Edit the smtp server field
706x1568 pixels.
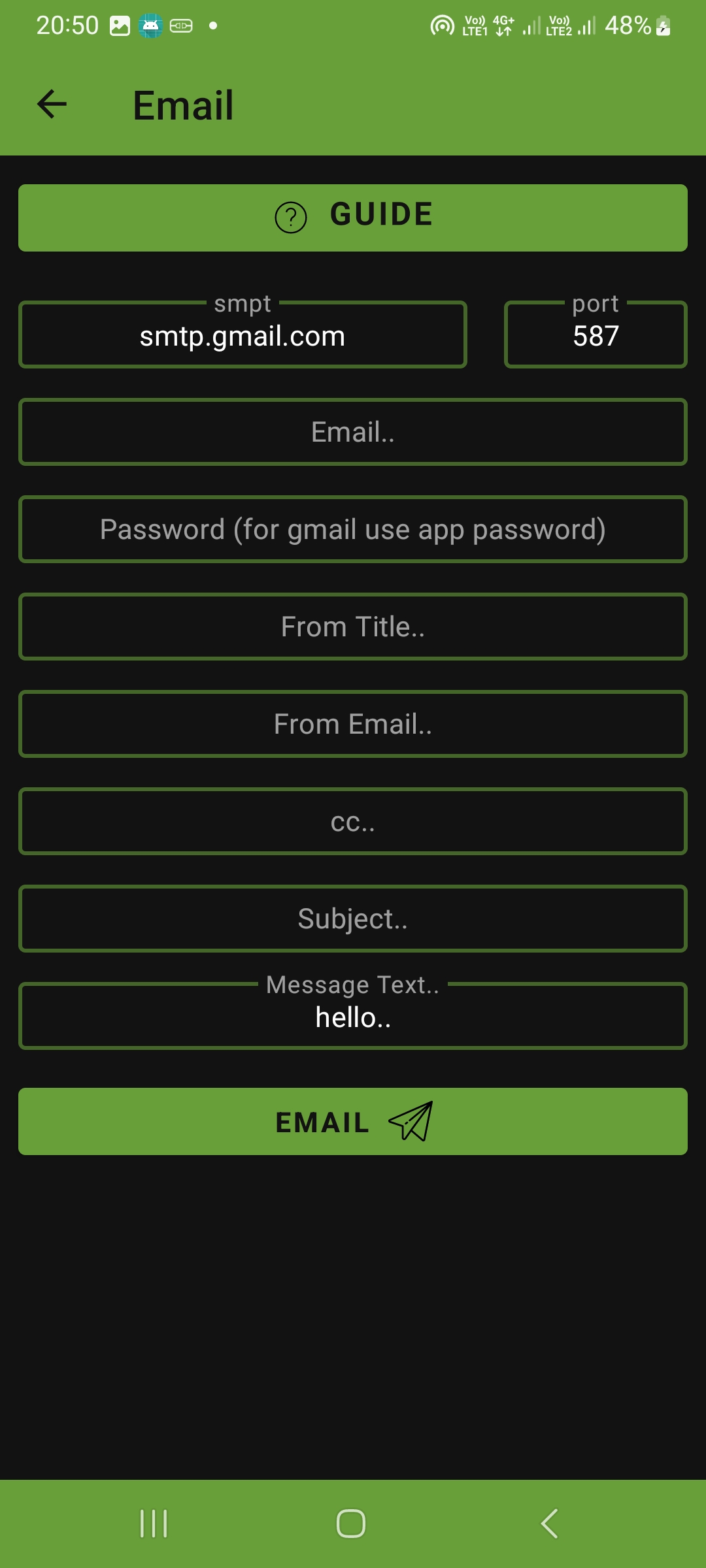click(243, 336)
